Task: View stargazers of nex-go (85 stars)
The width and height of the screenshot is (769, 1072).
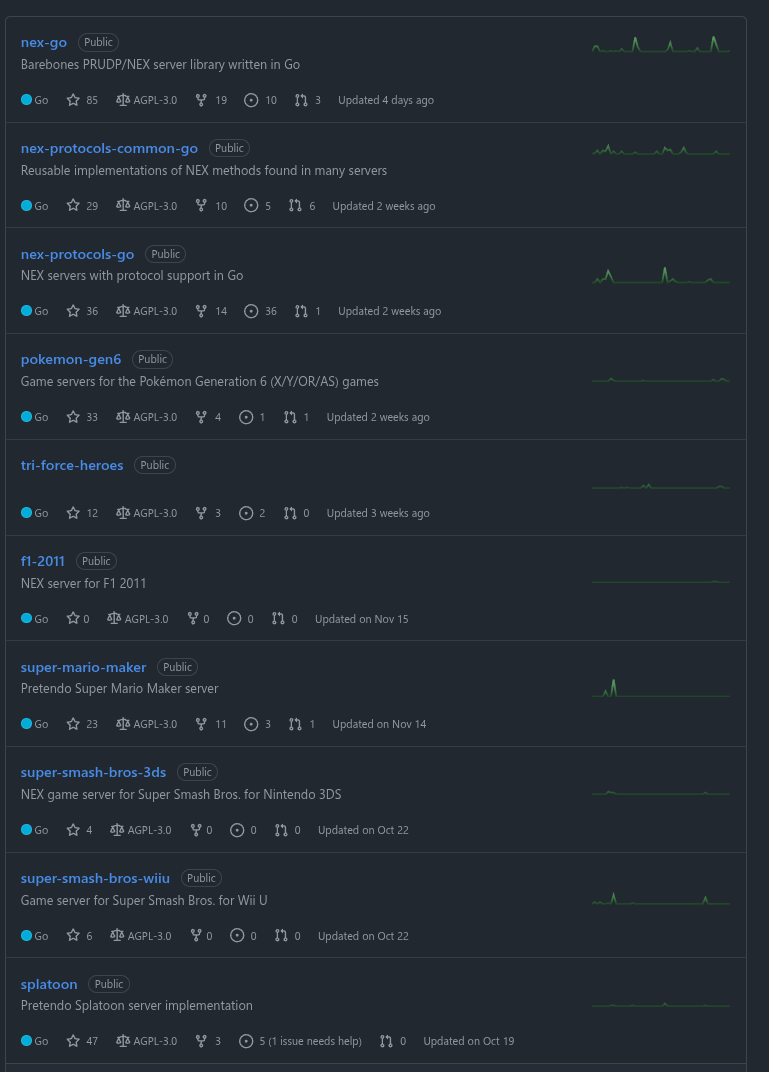Action: coord(82,100)
